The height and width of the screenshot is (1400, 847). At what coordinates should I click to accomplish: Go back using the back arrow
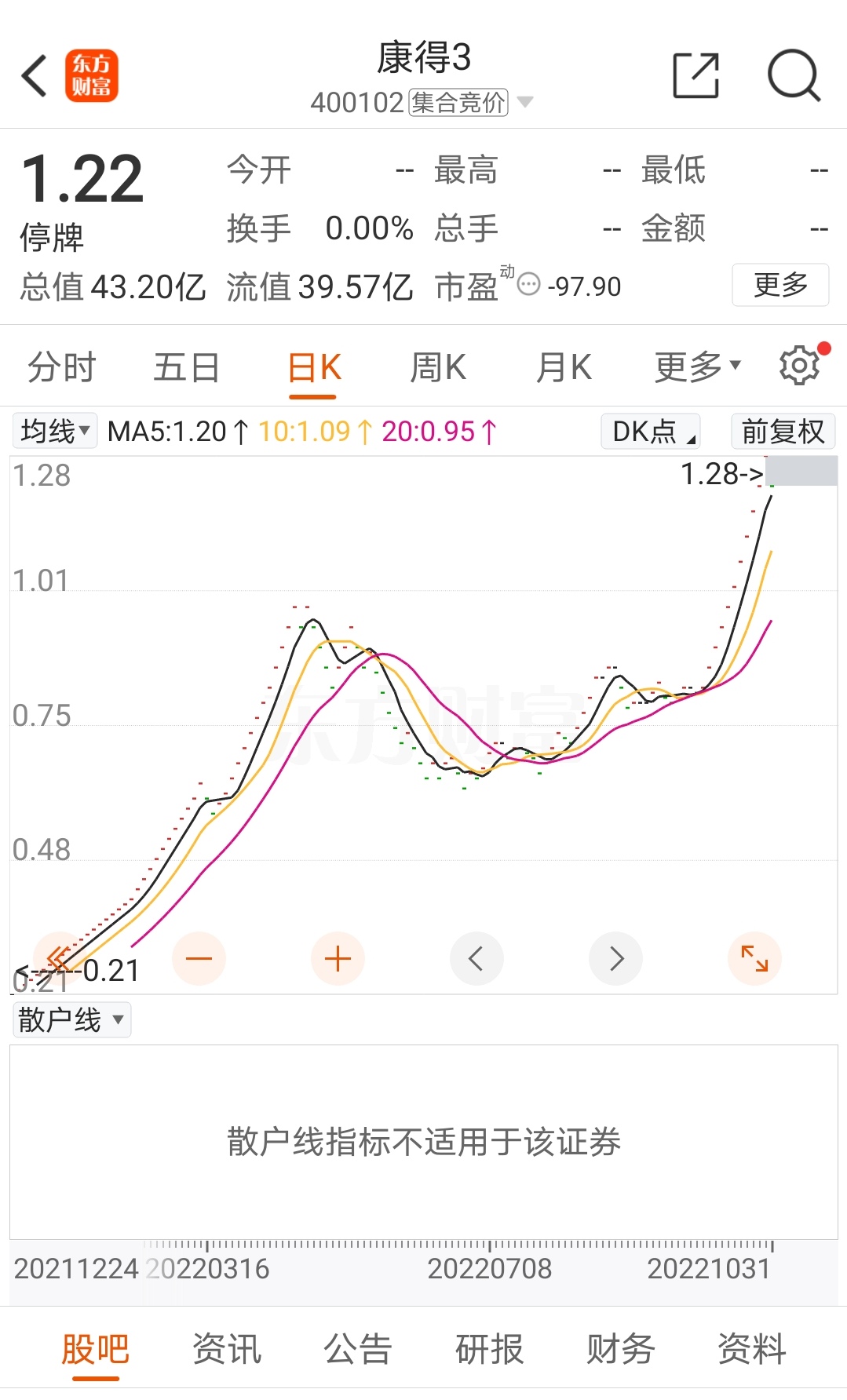(x=33, y=75)
